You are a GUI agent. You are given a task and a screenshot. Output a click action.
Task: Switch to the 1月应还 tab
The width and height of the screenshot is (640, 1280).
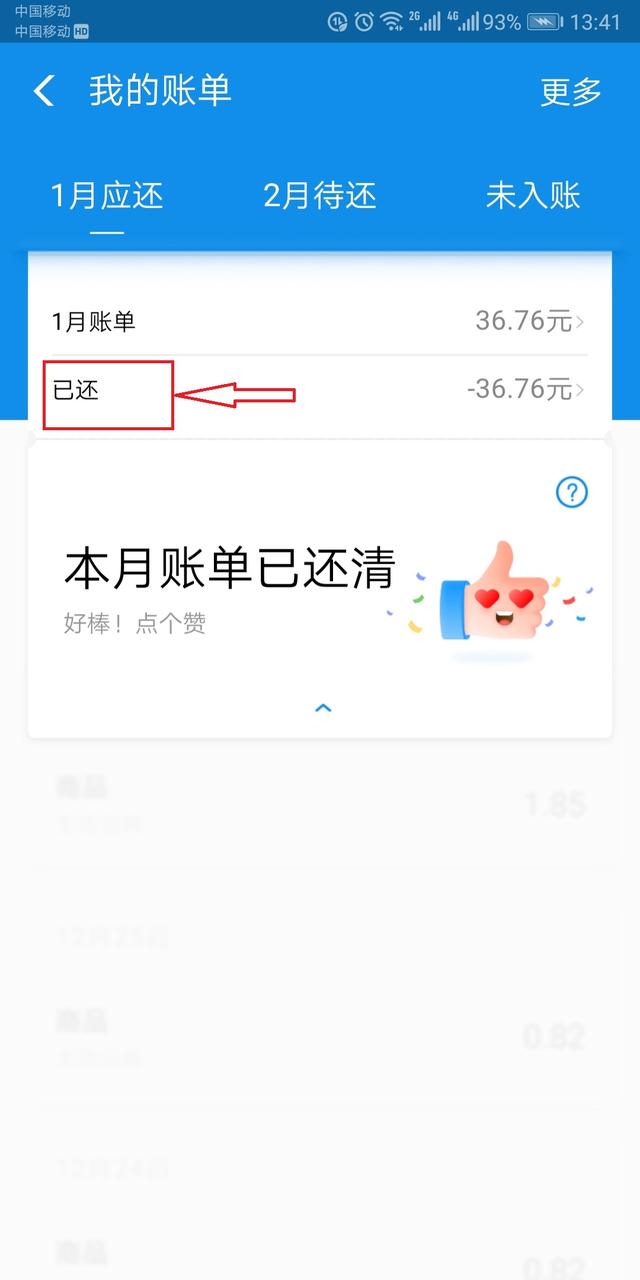coord(107,195)
